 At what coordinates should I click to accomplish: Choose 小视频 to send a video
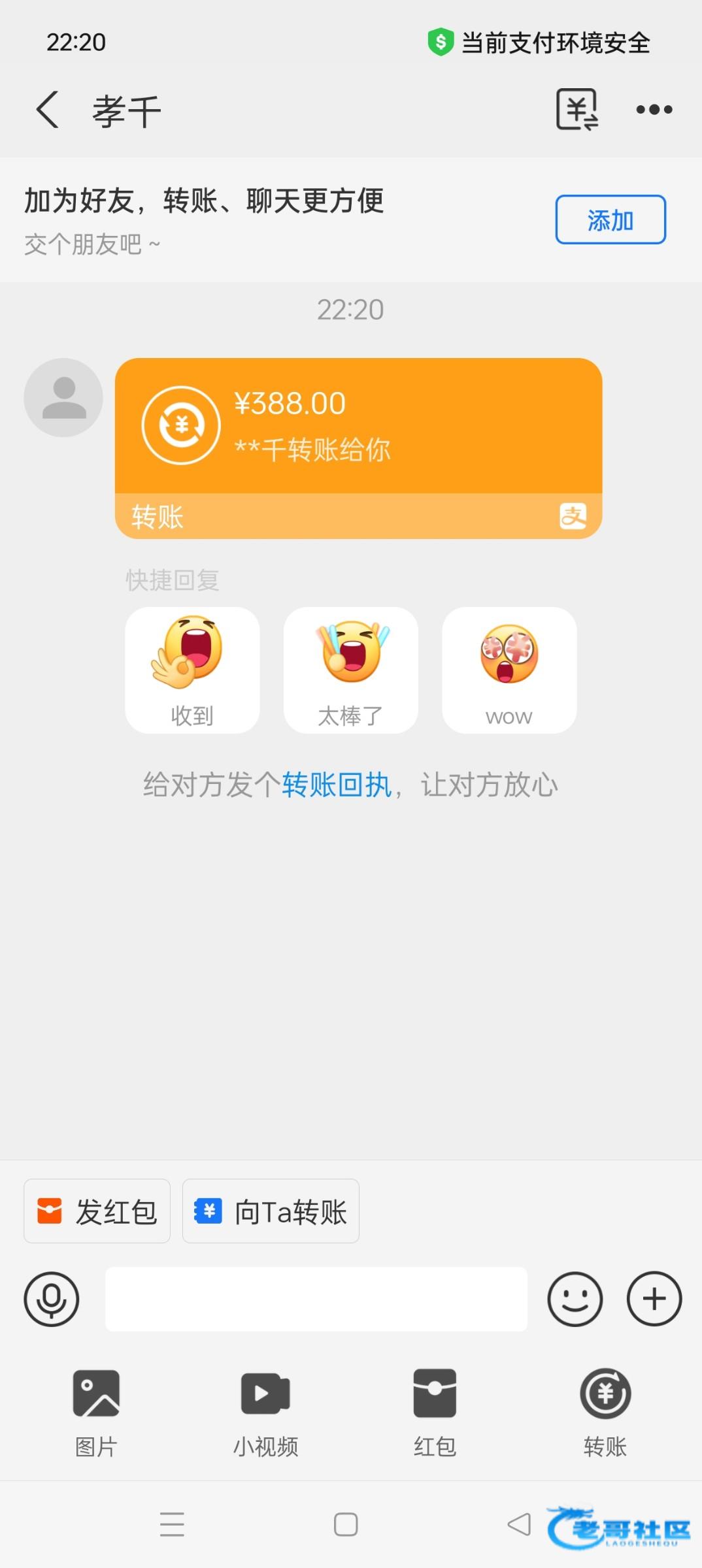(265, 1411)
